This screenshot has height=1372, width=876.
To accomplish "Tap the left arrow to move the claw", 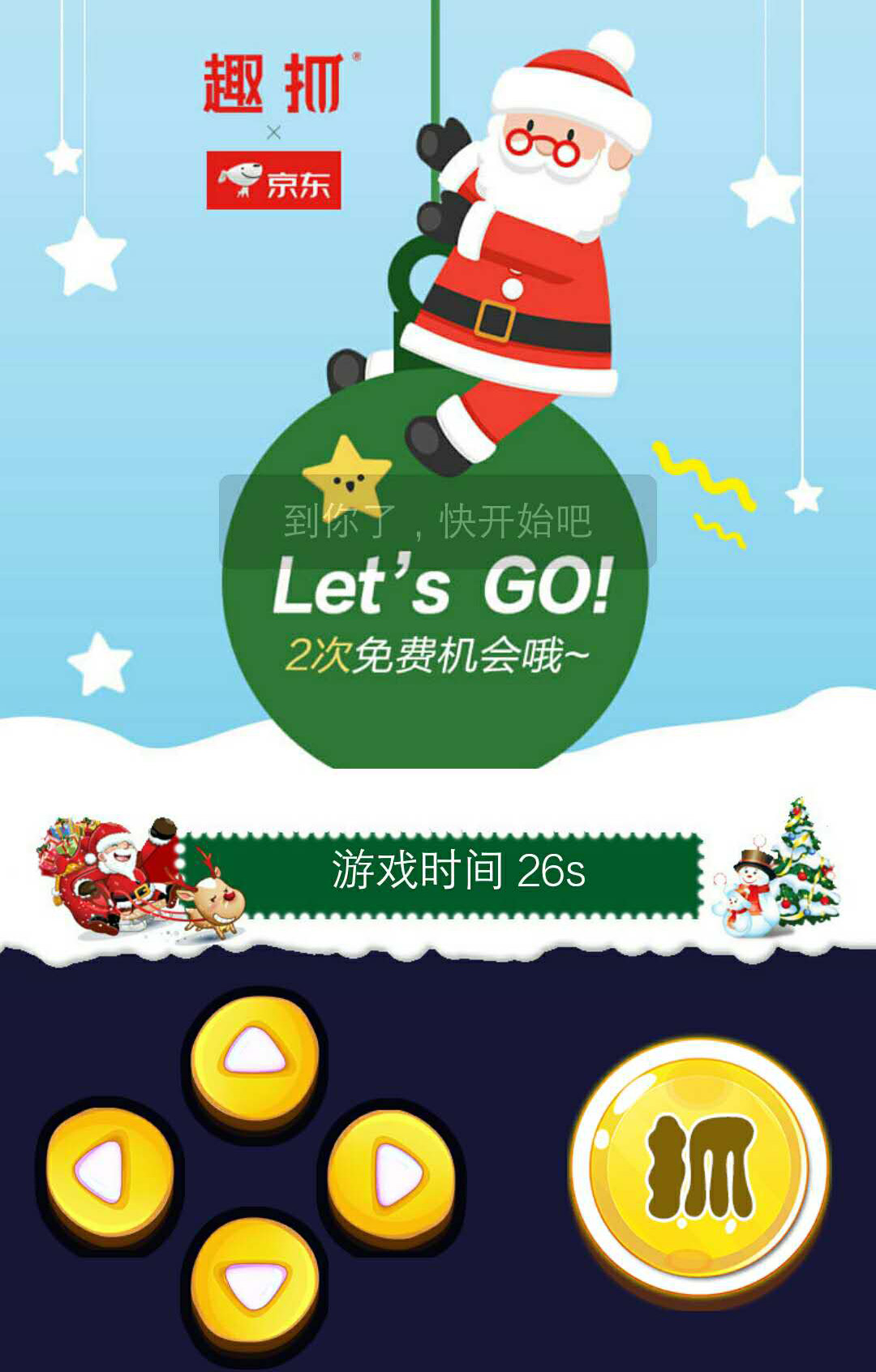I will [109, 1170].
